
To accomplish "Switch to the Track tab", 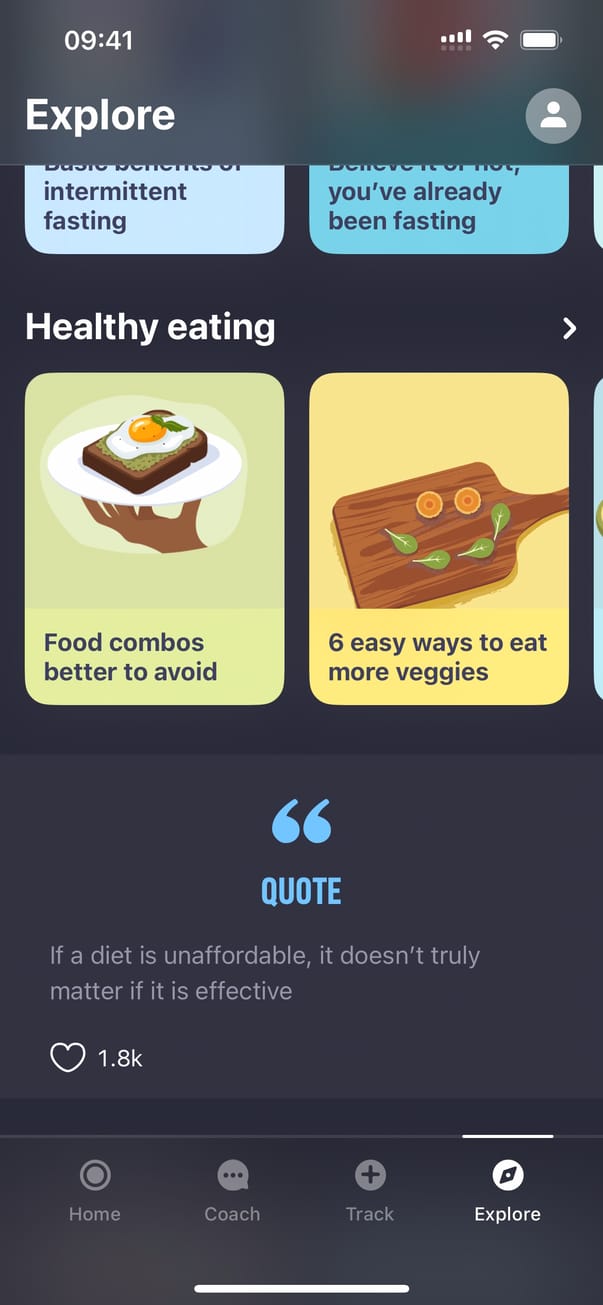I will point(370,1192).
